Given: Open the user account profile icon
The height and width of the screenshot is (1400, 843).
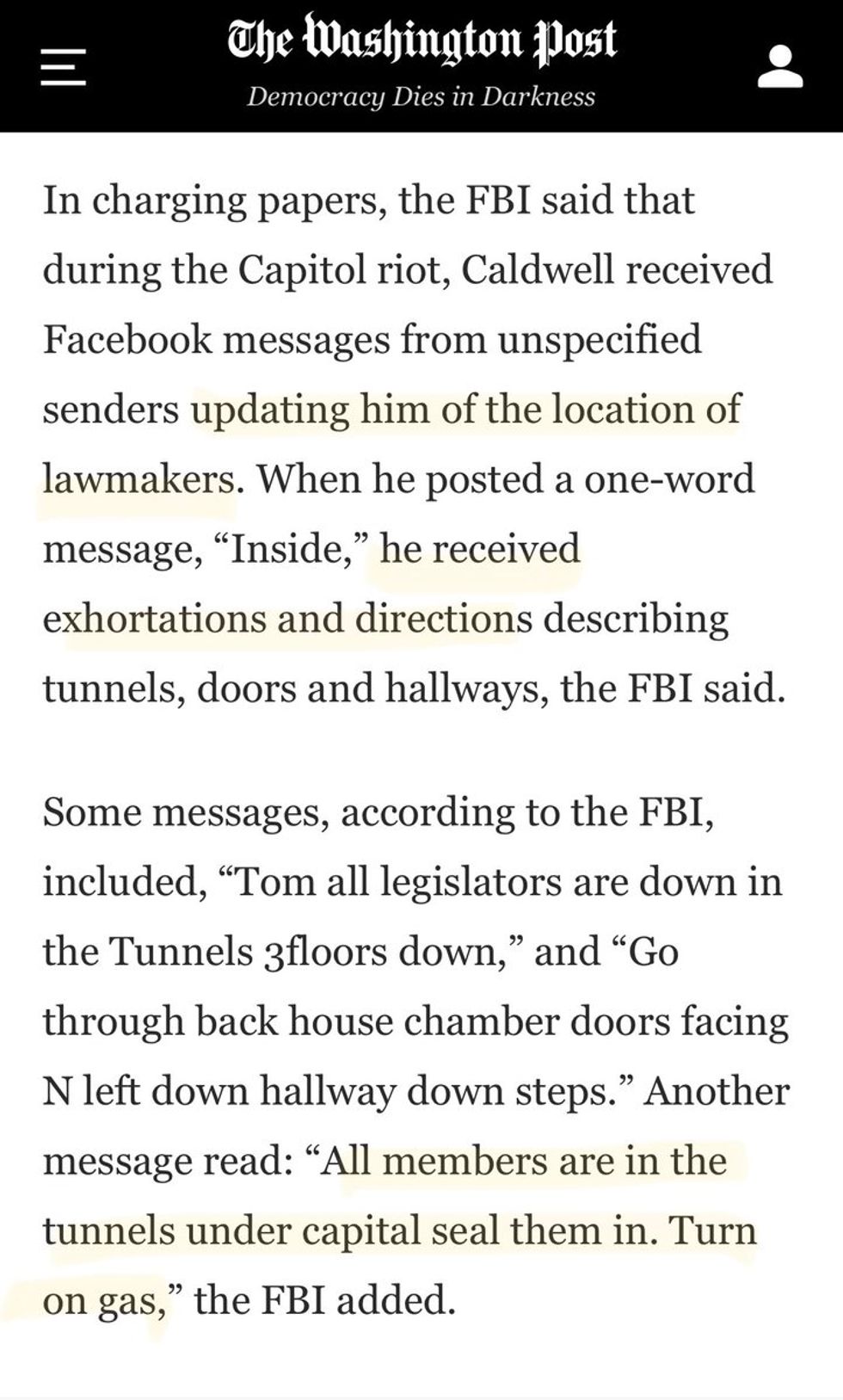Looking at the screenshot, I should pyautogui.click(x=780, y=67).
